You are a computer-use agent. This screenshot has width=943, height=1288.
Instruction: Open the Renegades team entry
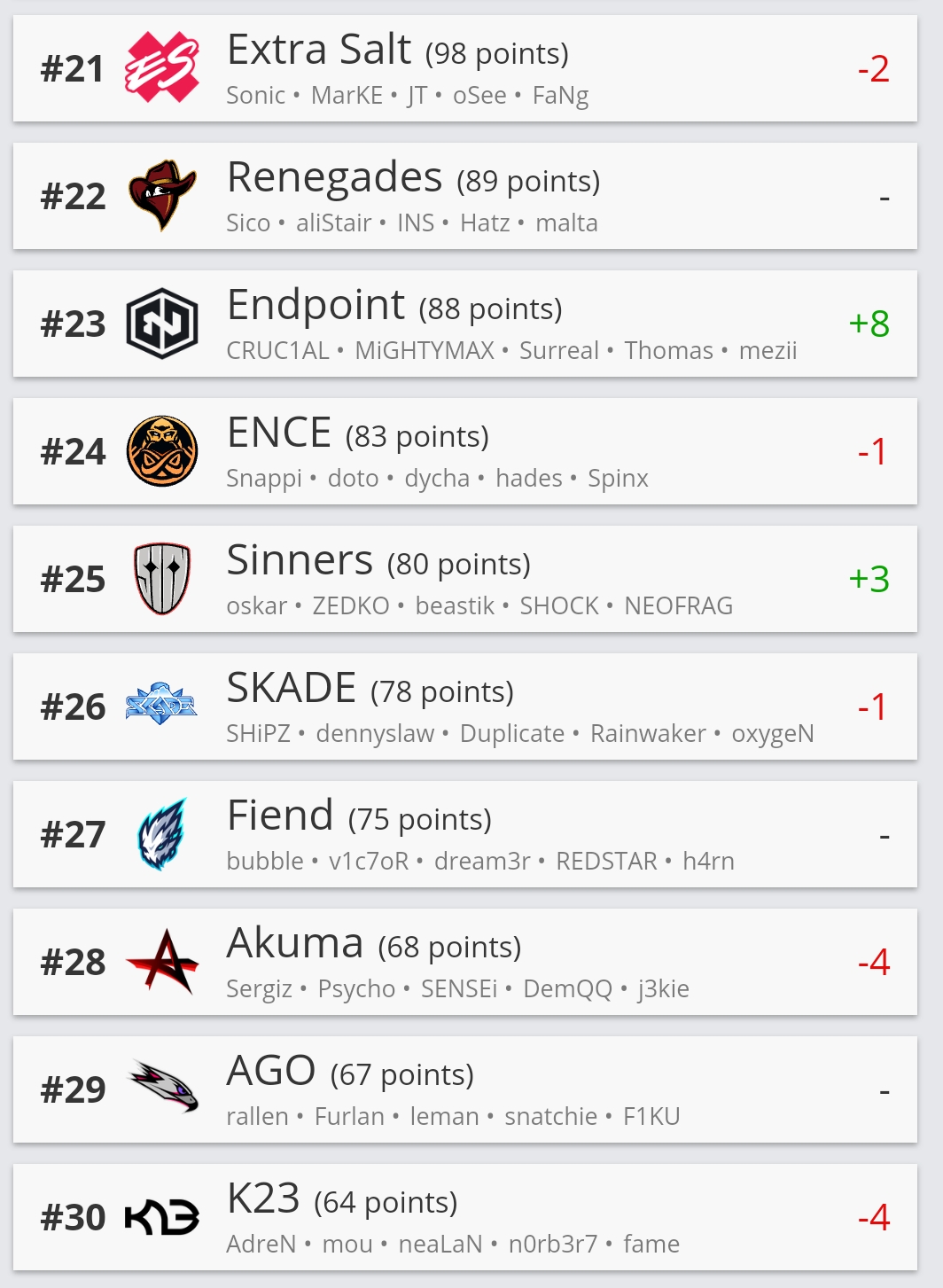(x=464, y=197)
